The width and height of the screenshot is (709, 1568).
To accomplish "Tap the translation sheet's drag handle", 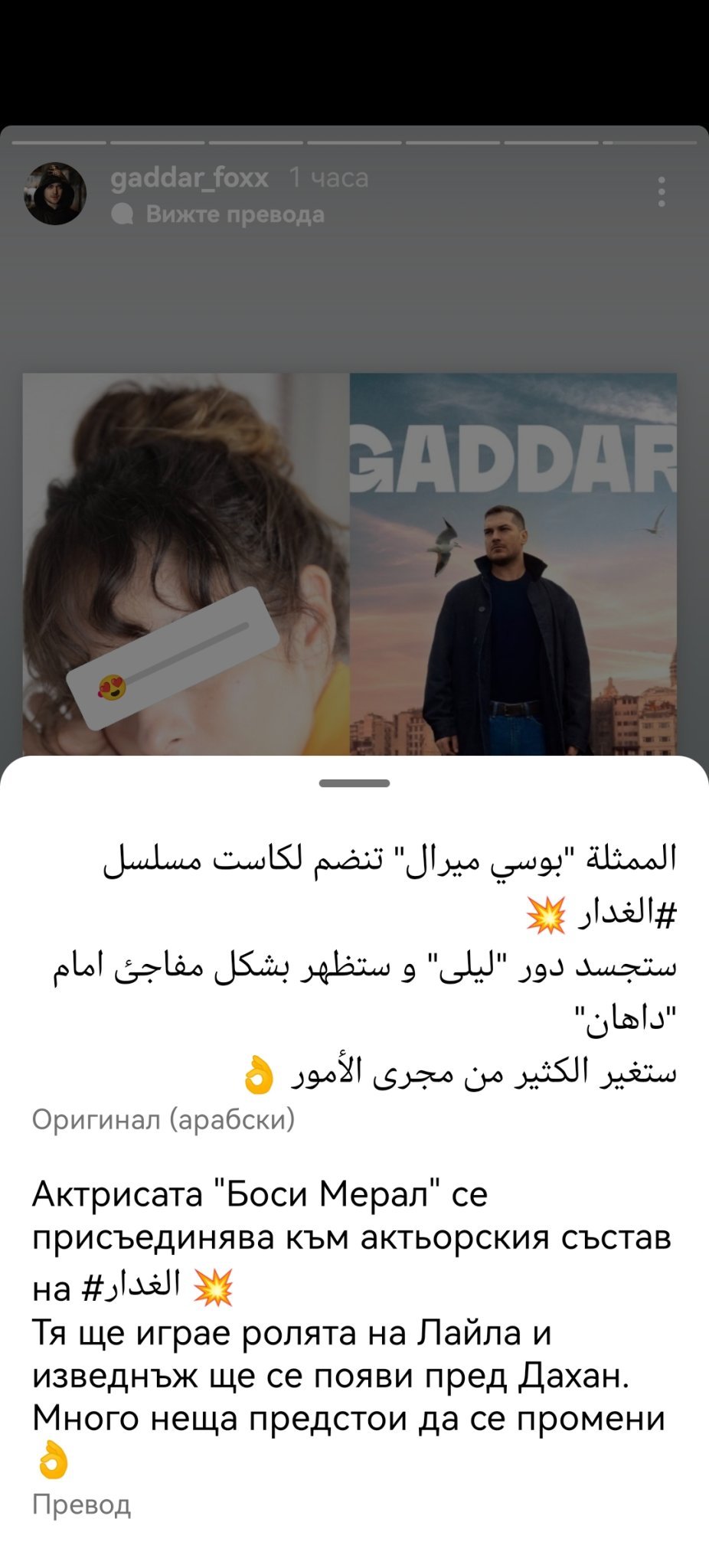I will point(354,783).
